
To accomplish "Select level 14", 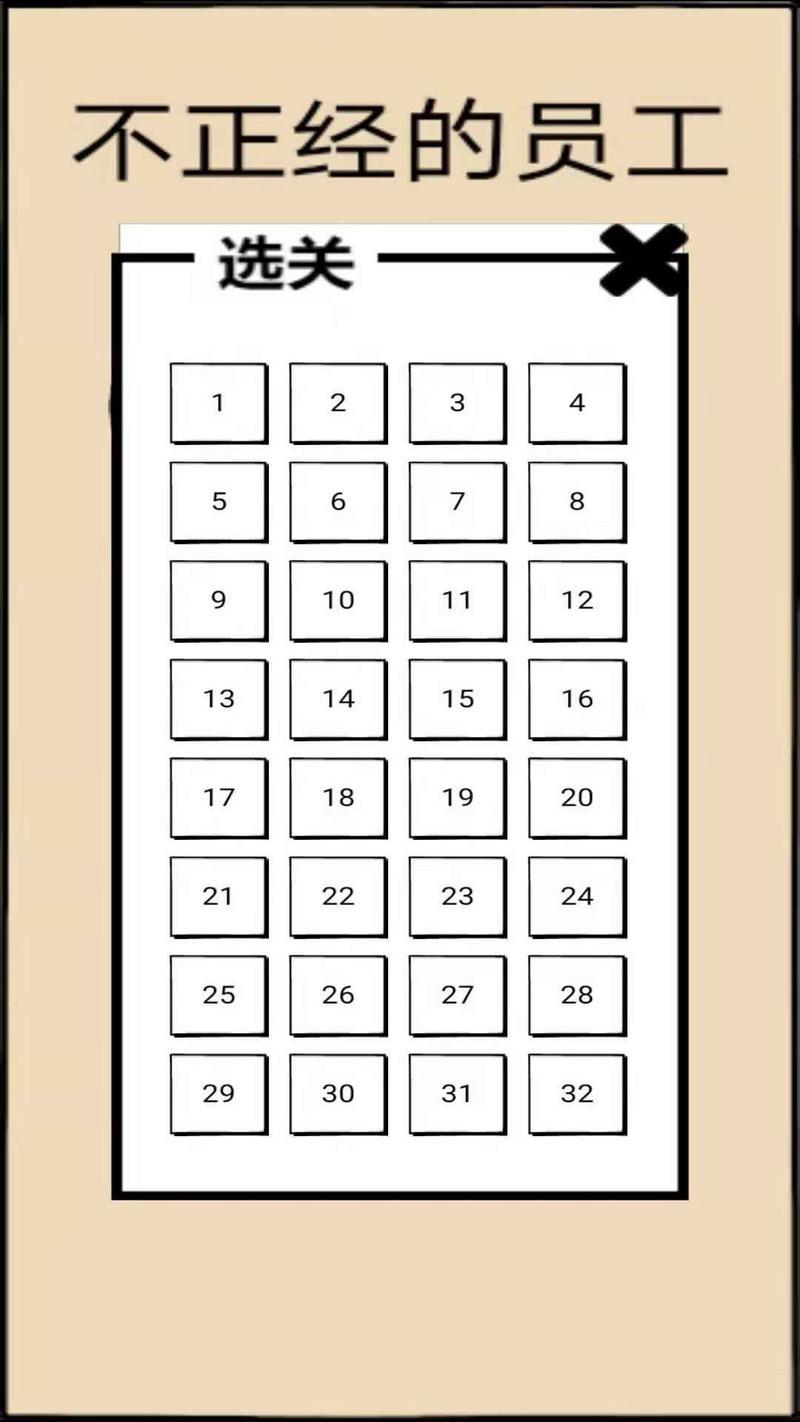I will 338,699.
